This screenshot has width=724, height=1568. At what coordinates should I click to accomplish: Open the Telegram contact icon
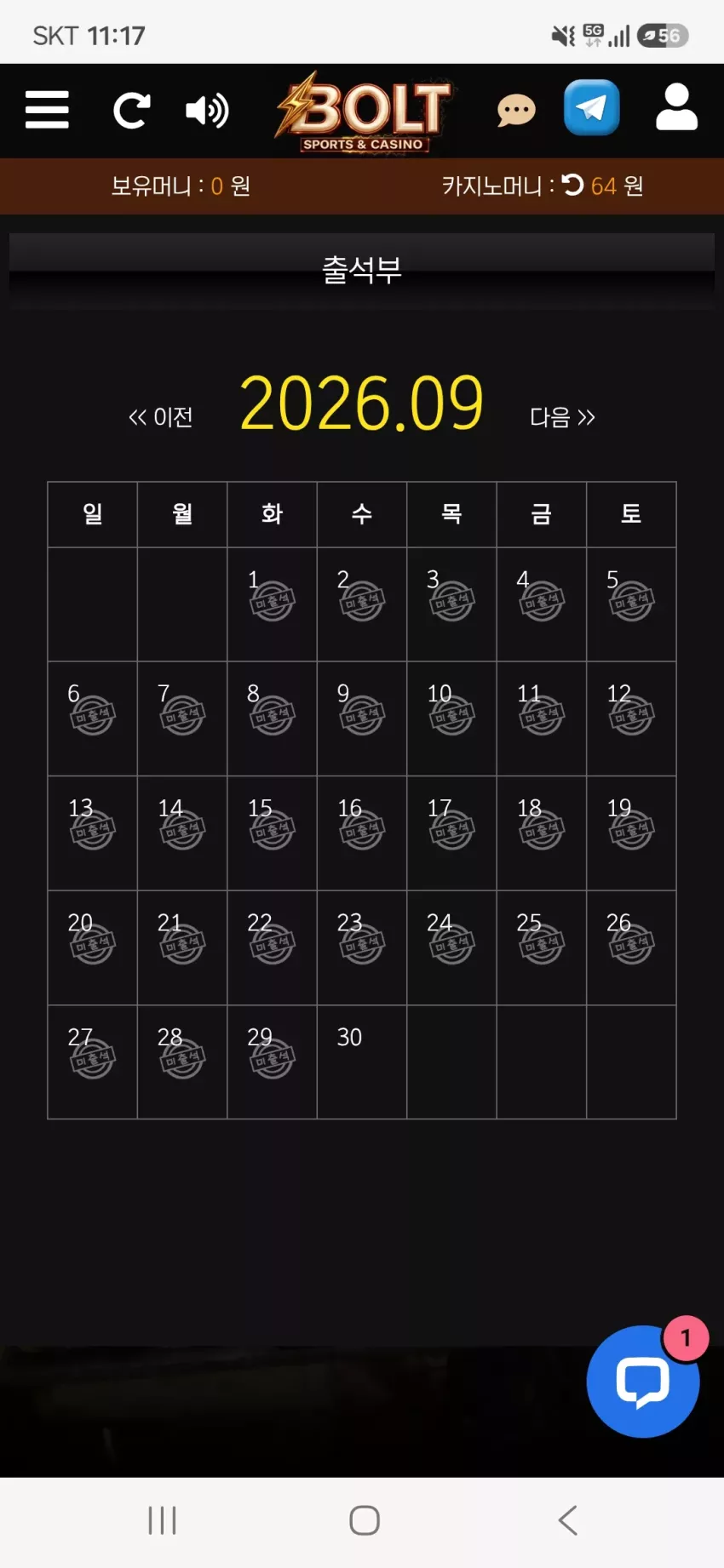point(592,108)
